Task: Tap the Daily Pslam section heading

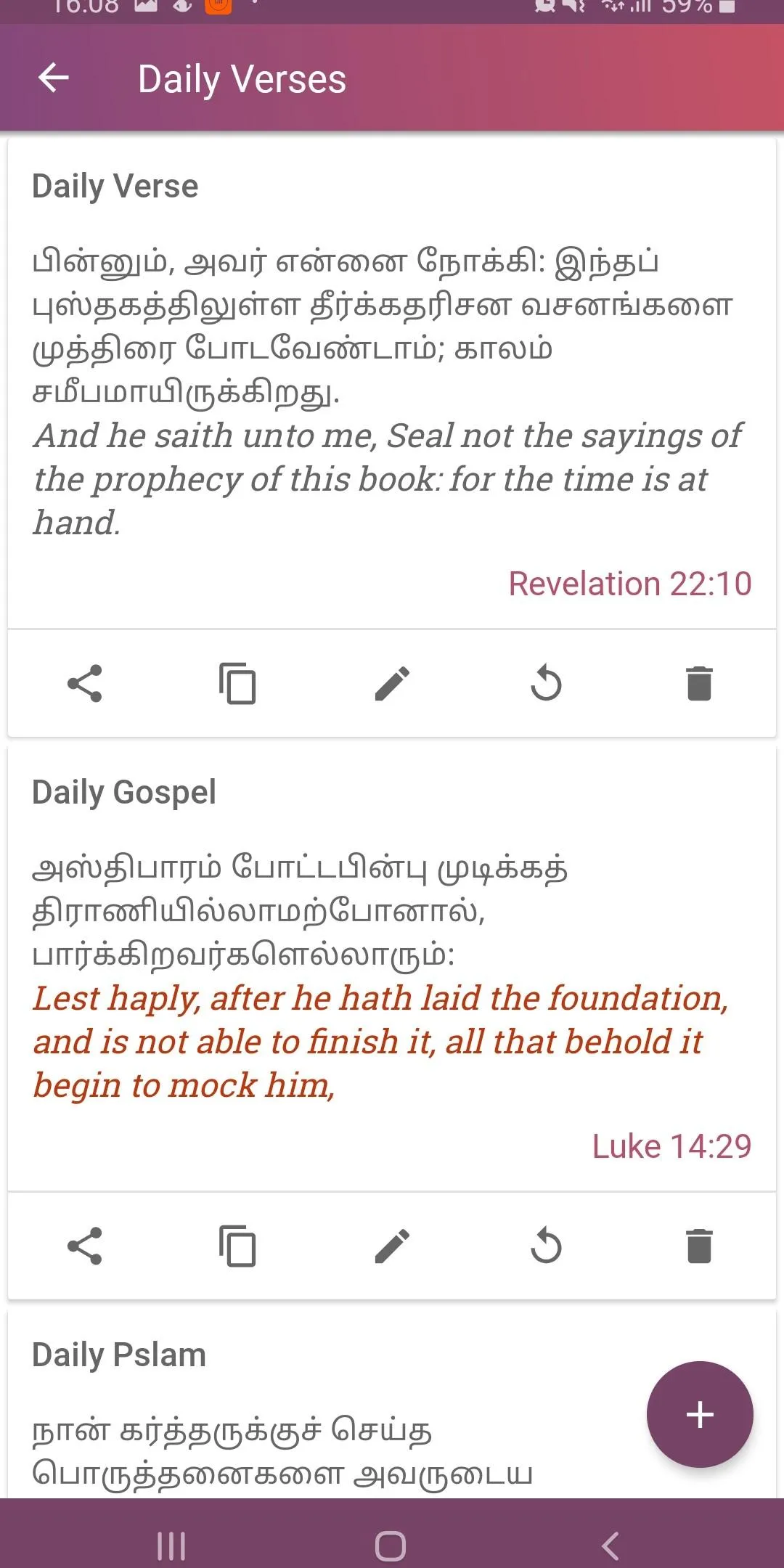Action: [118, 1354]
